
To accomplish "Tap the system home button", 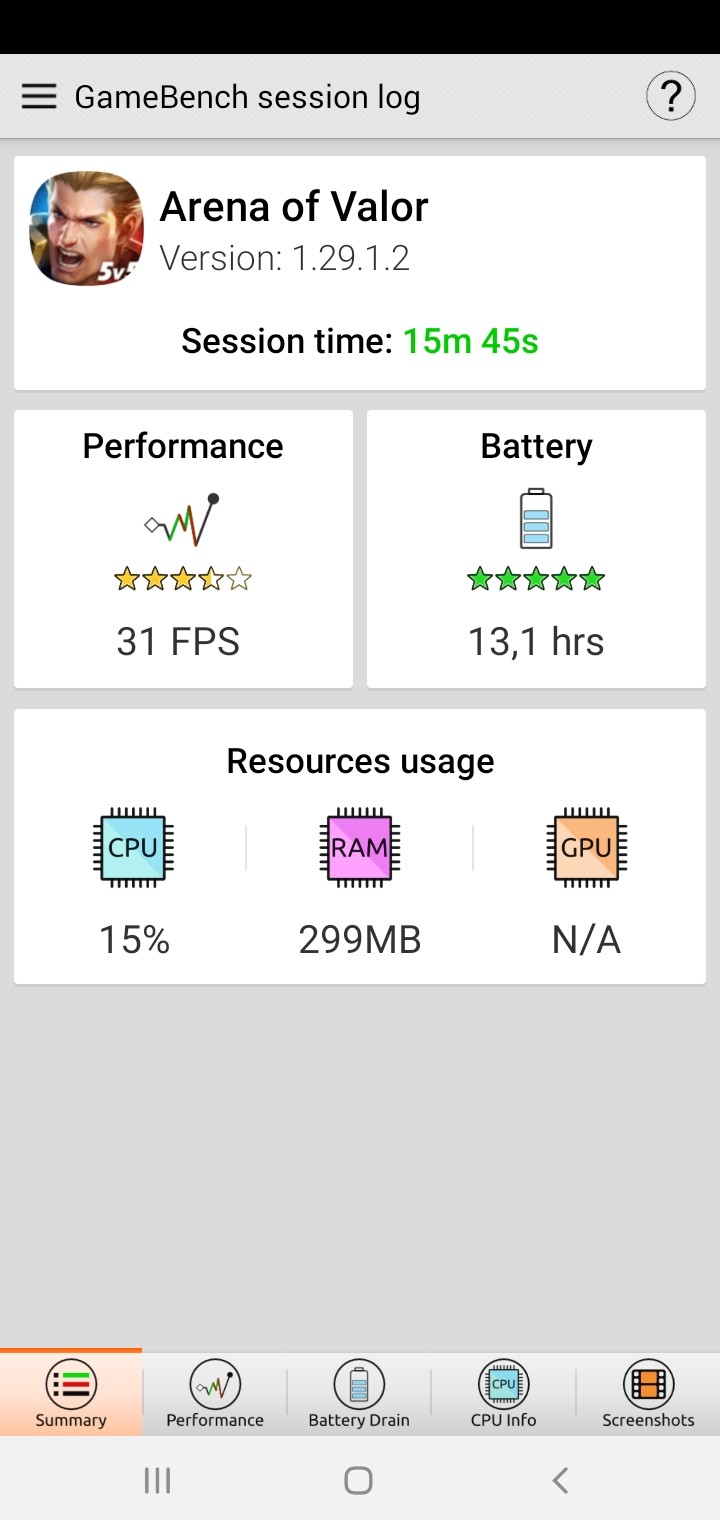I will click(x=359, y=1480).
